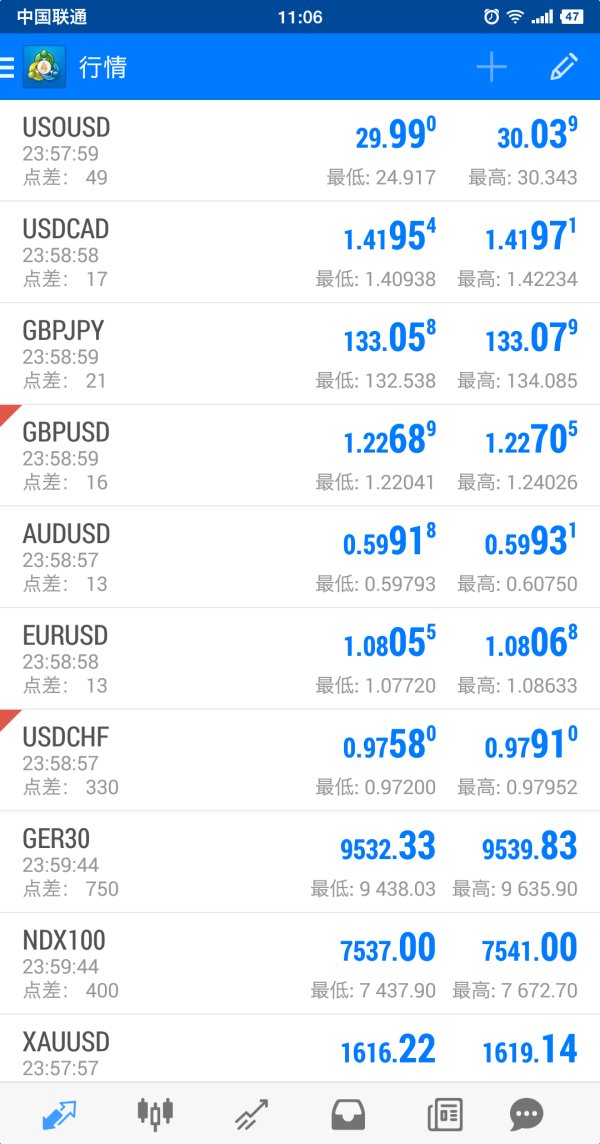The width and height of the screenshot is (600, 1144).
Task: Open the hamburger drawer menu
Action: [x=7, y=67]
